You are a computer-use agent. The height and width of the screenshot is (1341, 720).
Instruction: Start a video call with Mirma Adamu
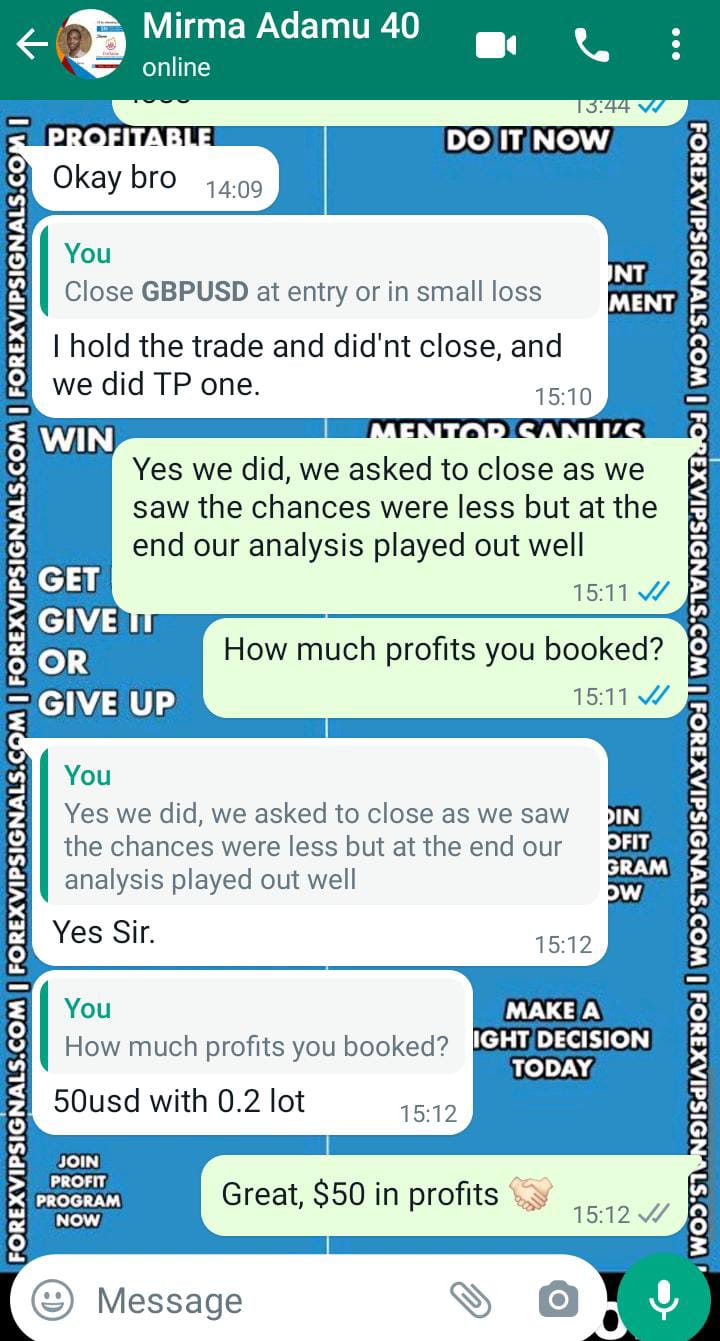coord(496,45)
